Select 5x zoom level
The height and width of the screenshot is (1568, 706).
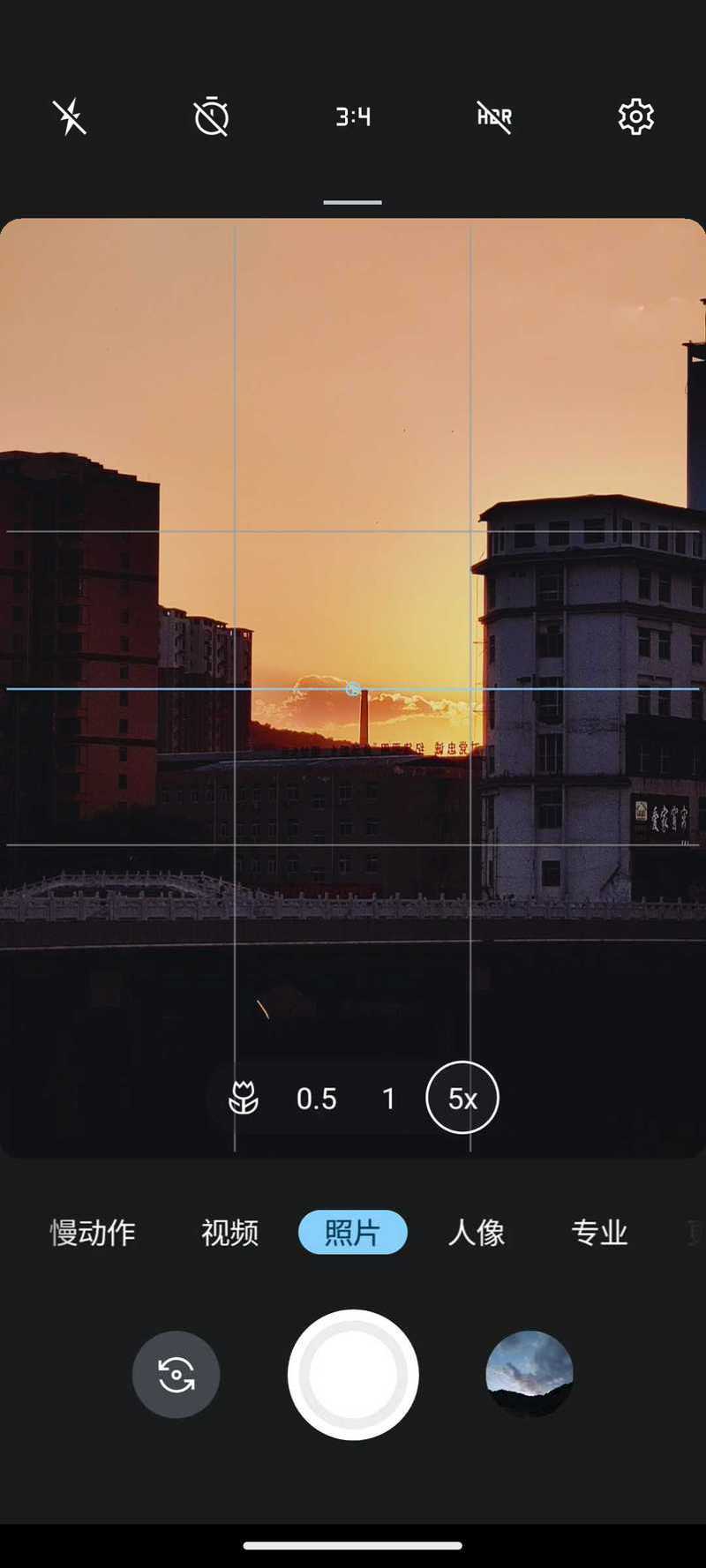[x=462, y=1098]
